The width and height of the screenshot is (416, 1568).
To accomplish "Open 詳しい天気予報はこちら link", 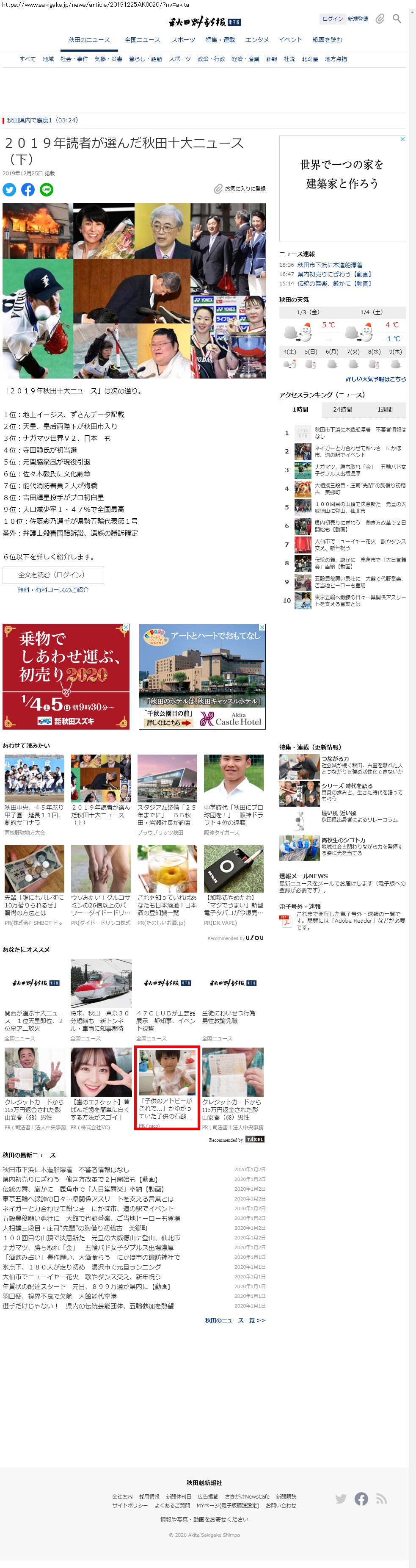I will [x=375, y=379].
